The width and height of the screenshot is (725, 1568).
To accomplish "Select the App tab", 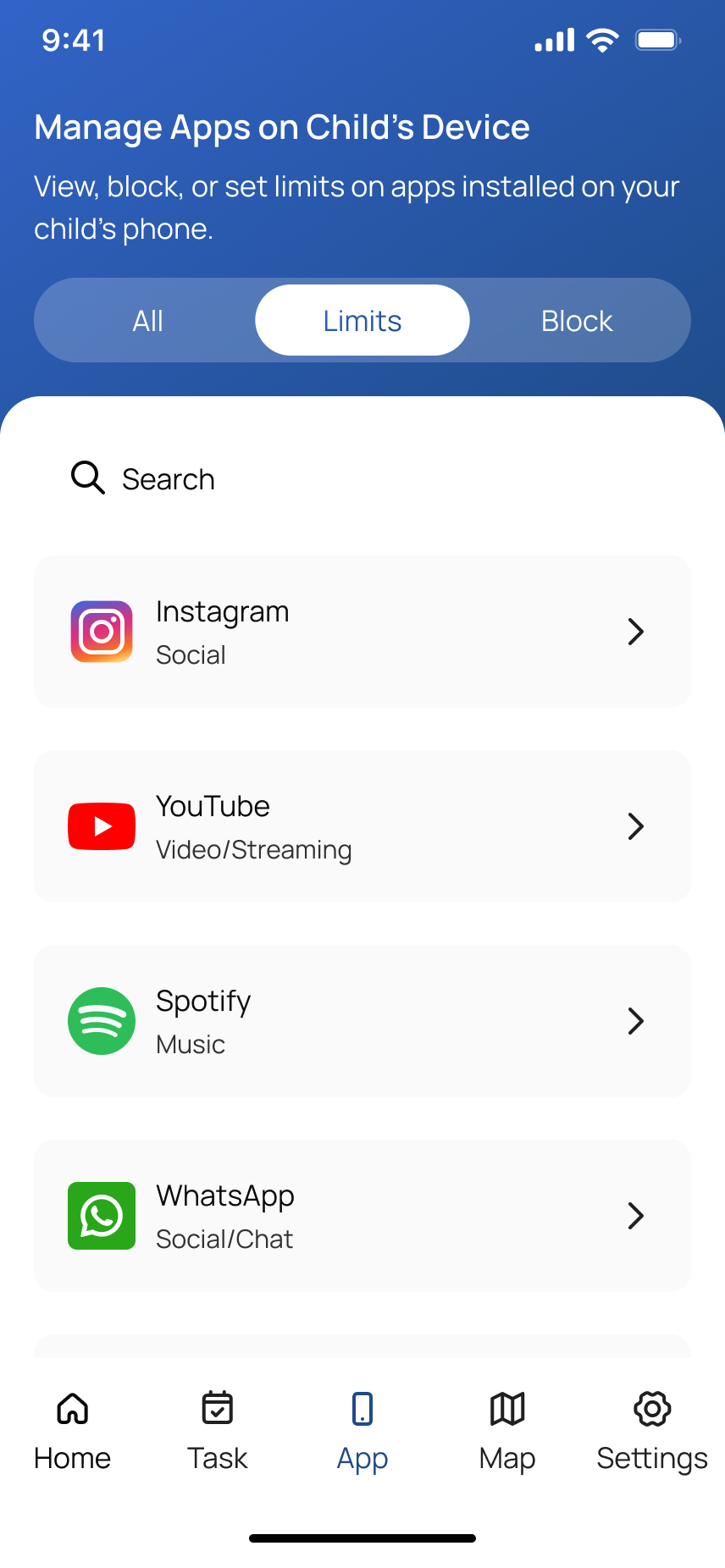I will coord(362,1432).
